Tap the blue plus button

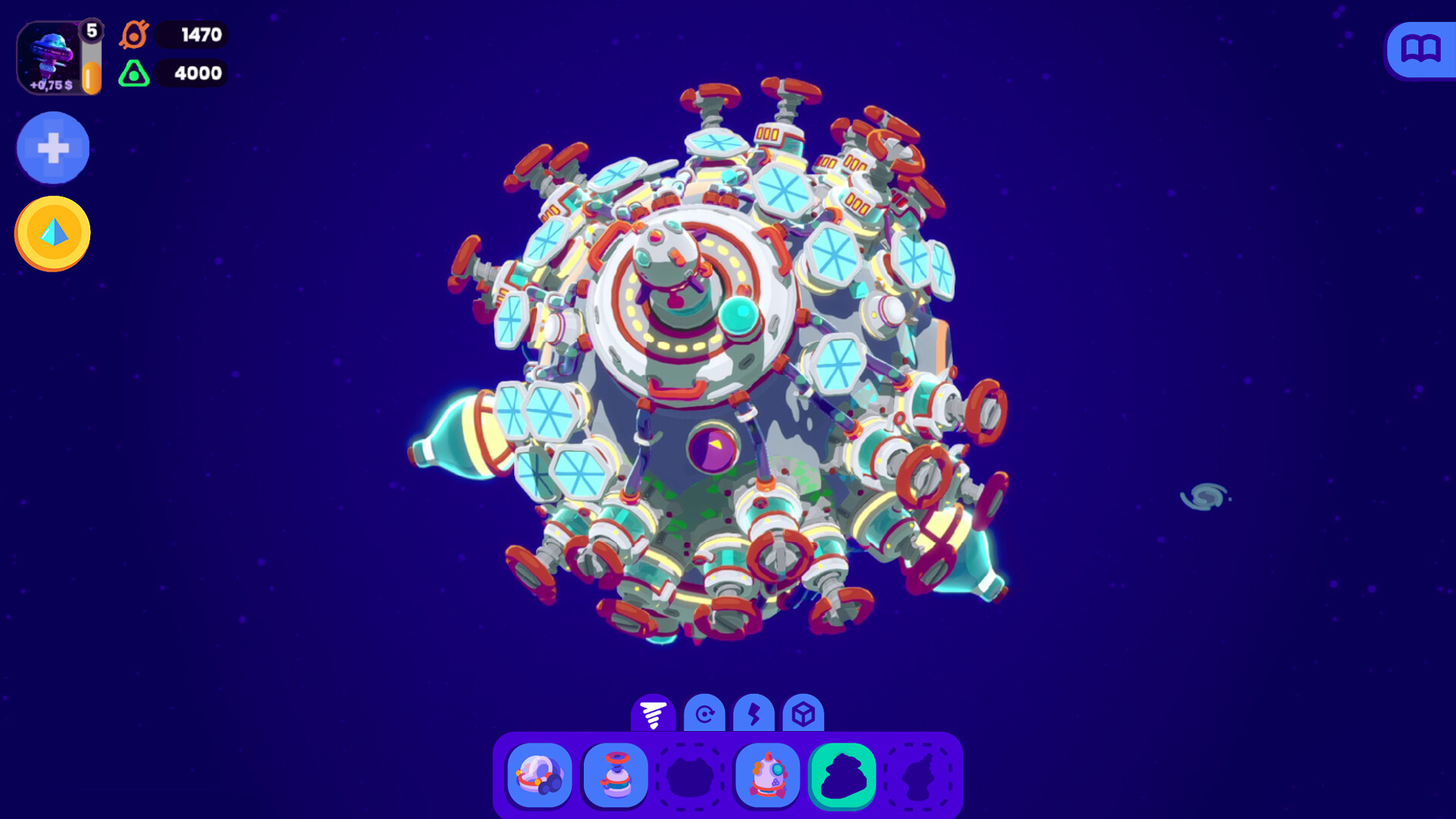53,148
